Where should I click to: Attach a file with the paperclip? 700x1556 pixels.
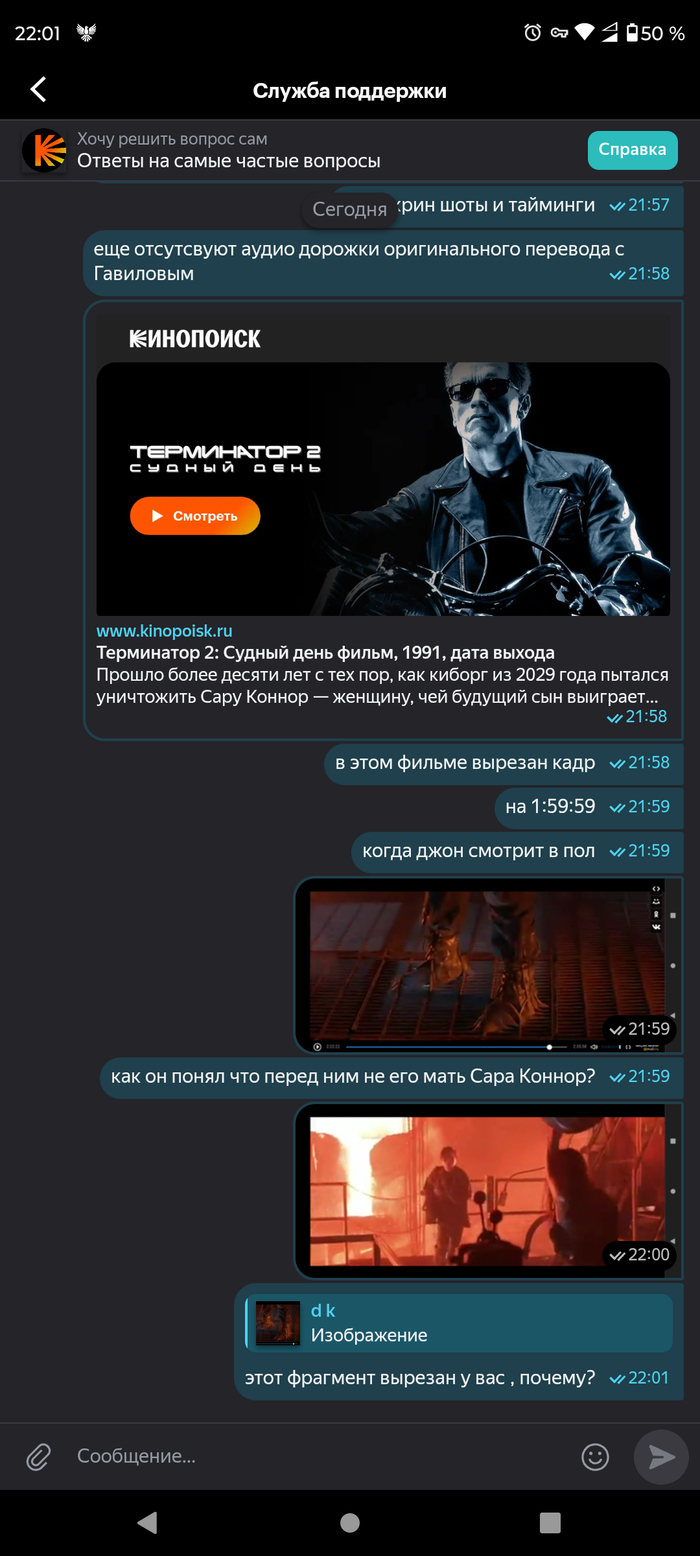(38, 1456)
